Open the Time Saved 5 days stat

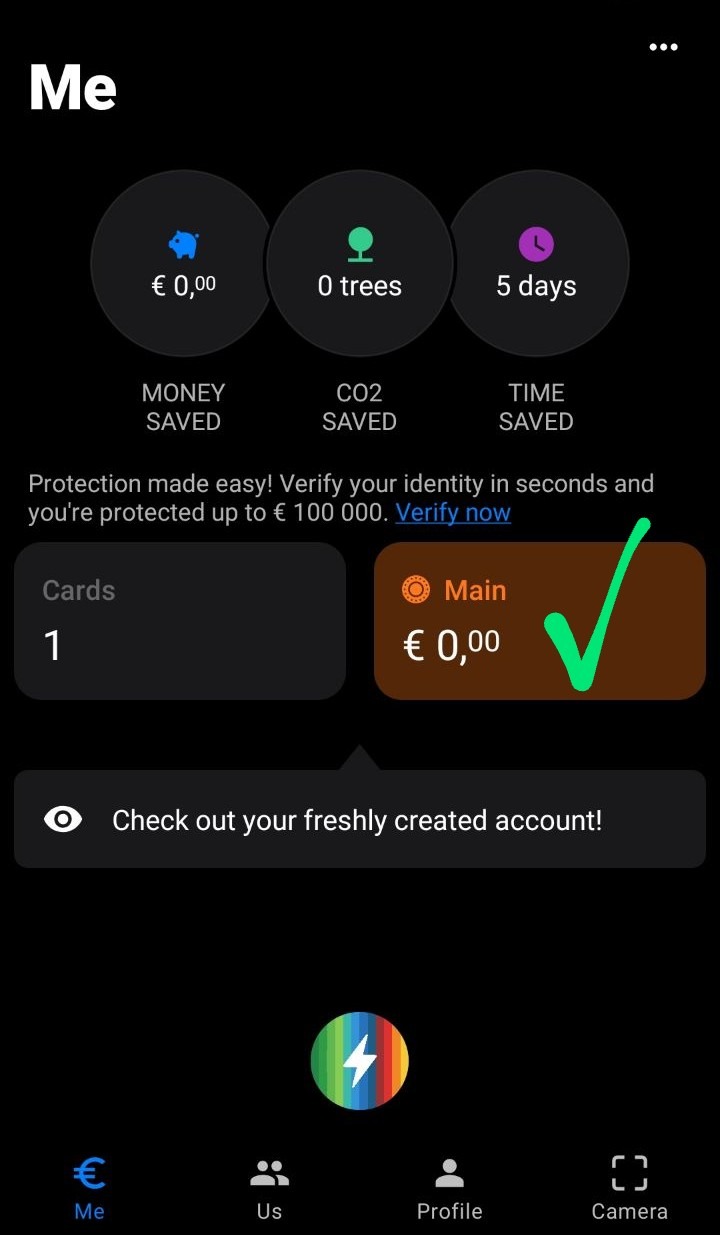(x=537, y=264)
